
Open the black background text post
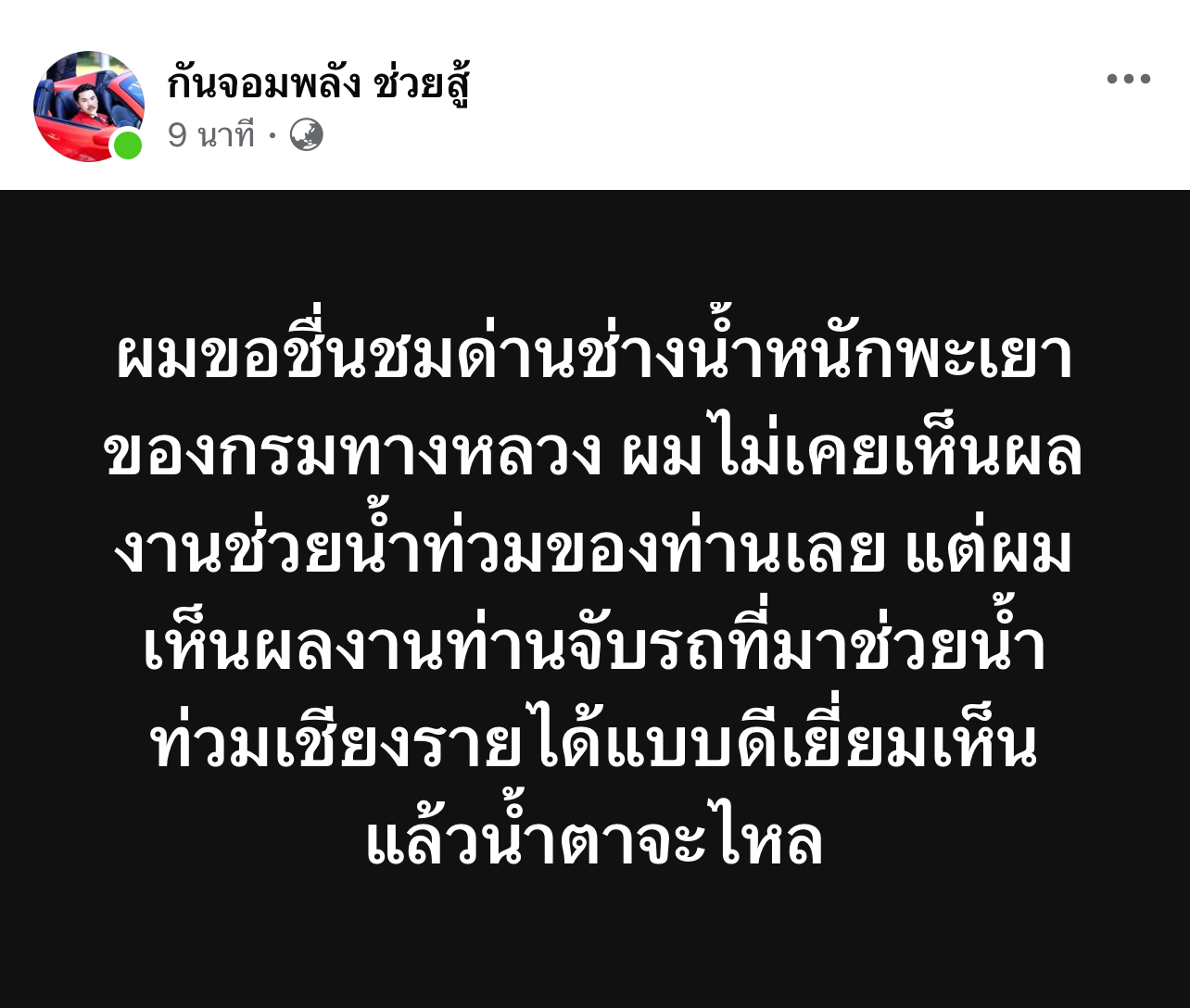(595, 598)
